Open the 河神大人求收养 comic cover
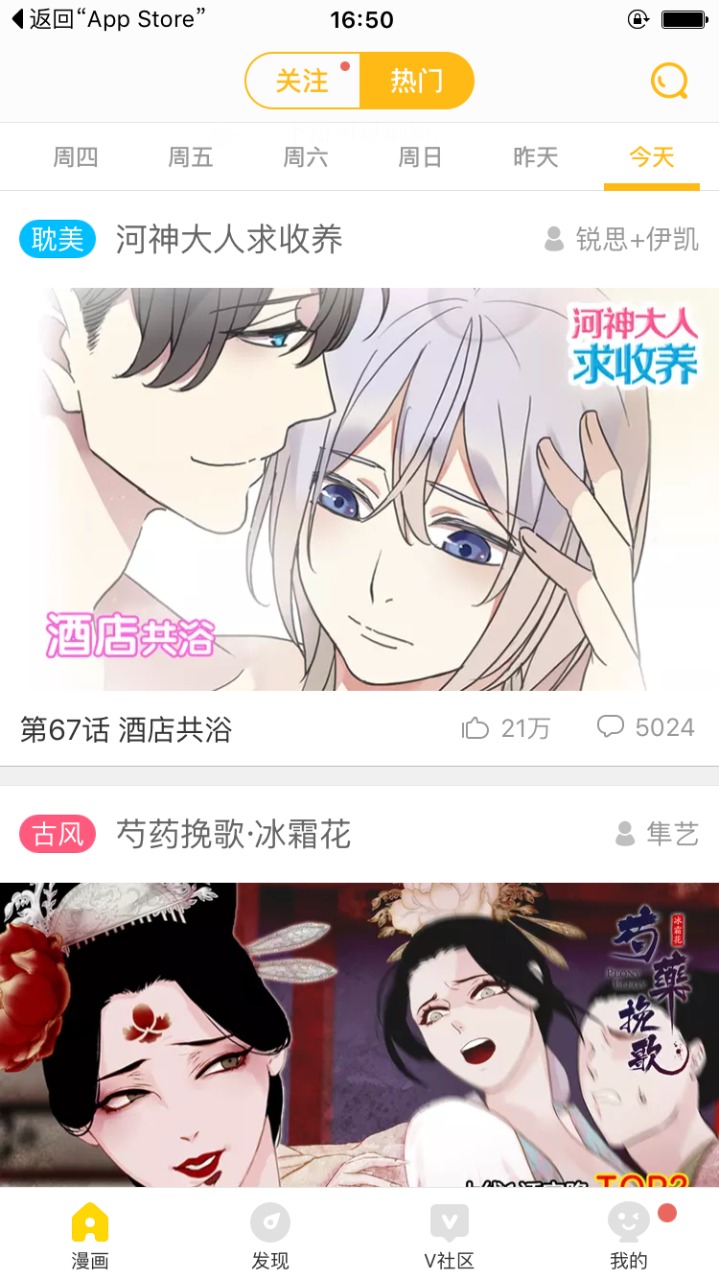Screen dimensions: 719x1280 coord(359,489)
